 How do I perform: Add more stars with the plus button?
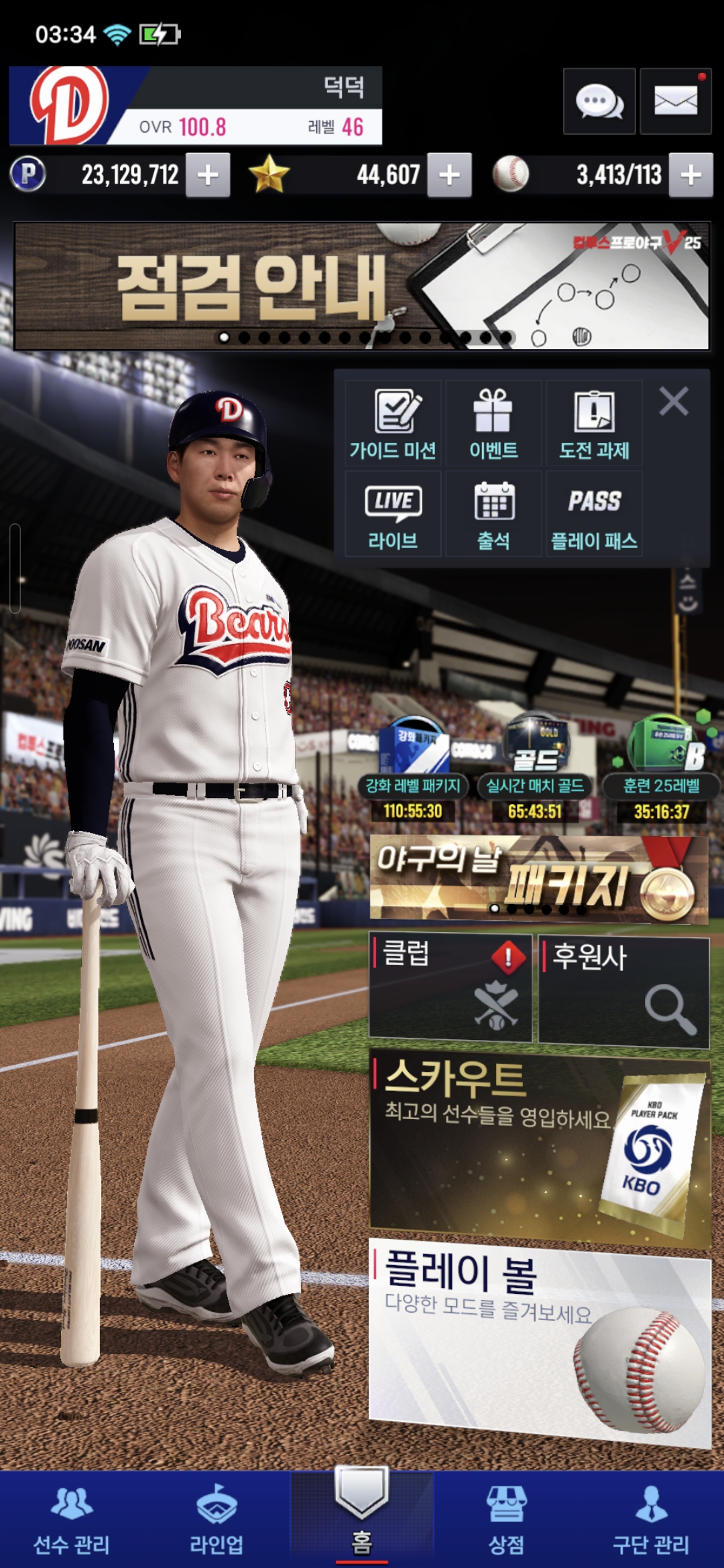point(449,176)
